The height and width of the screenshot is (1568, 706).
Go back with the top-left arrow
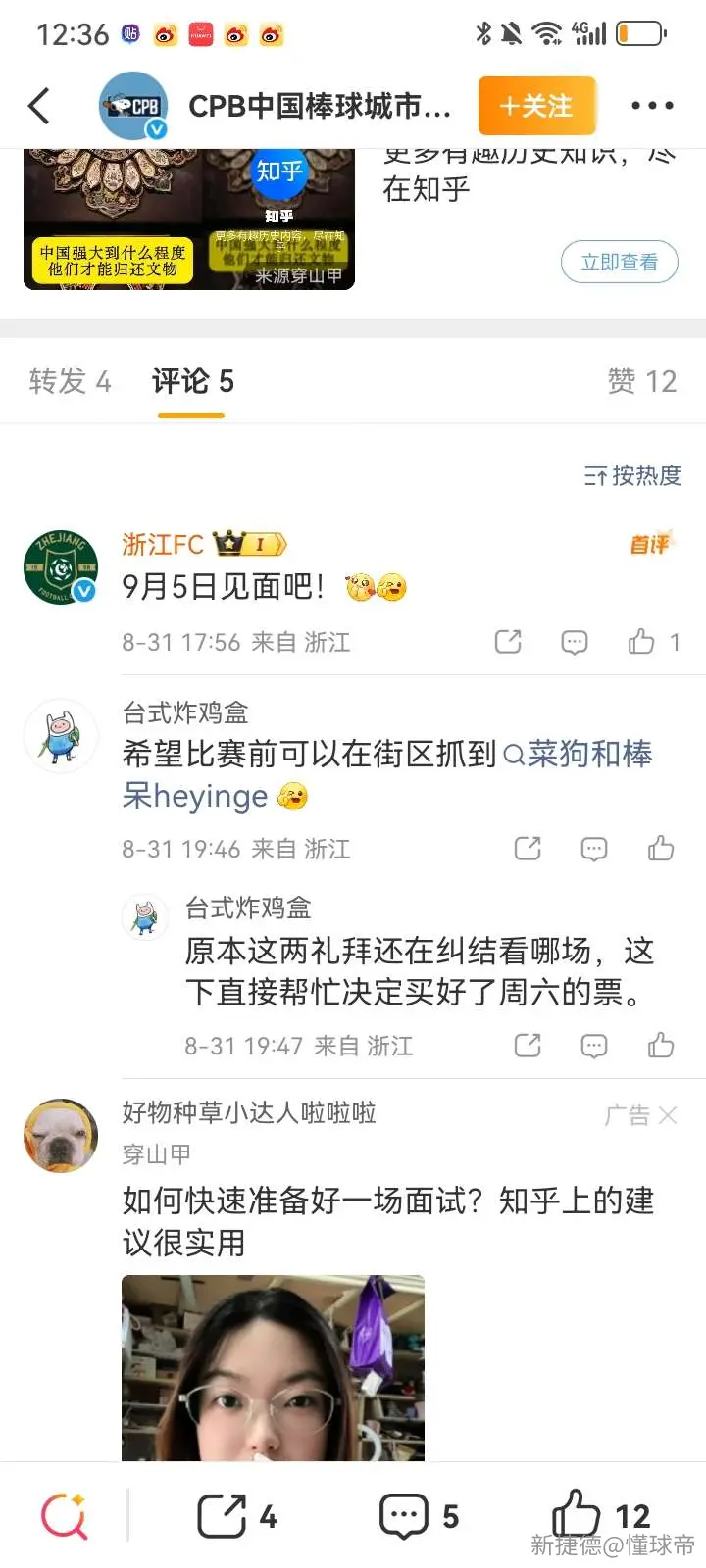(39, 106)
